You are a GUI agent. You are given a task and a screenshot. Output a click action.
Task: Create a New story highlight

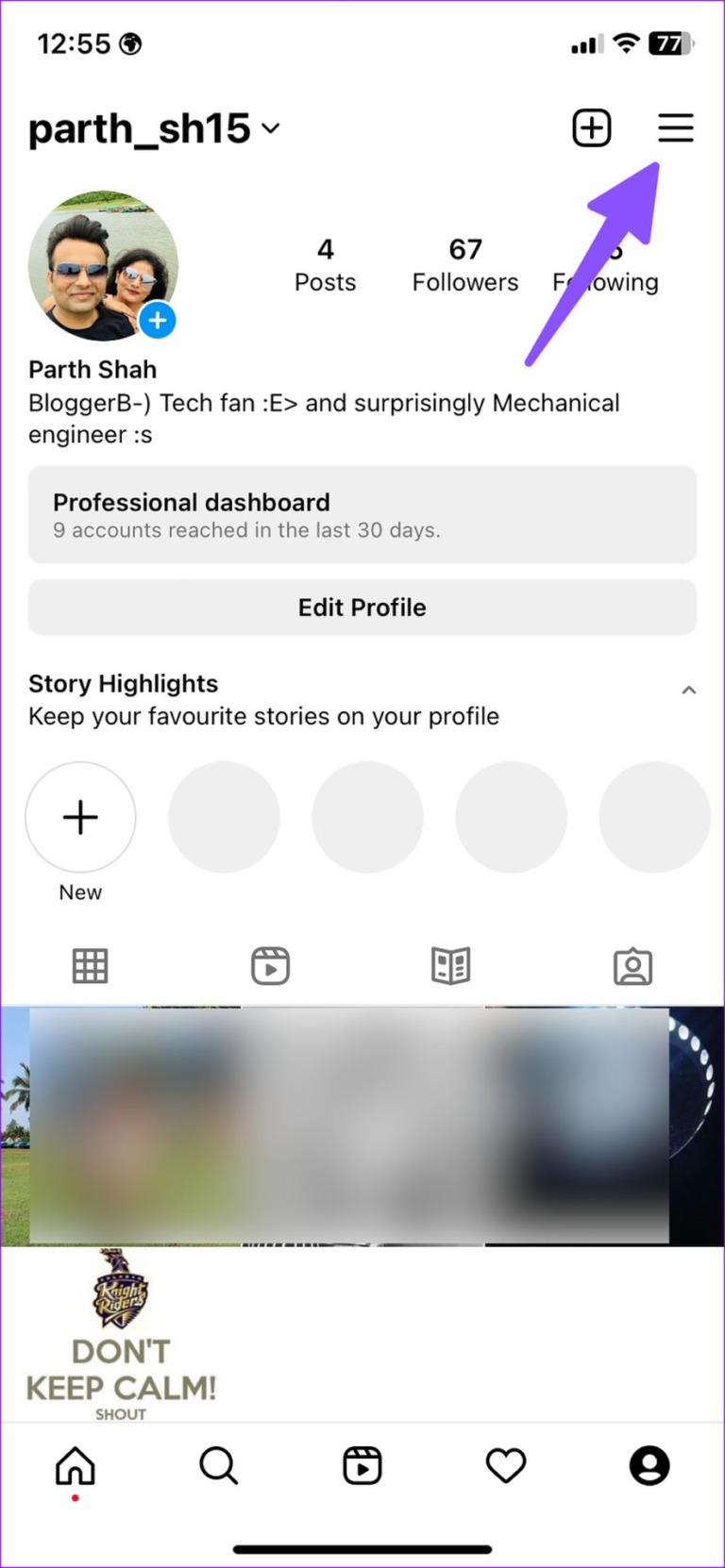click(80, 817)
